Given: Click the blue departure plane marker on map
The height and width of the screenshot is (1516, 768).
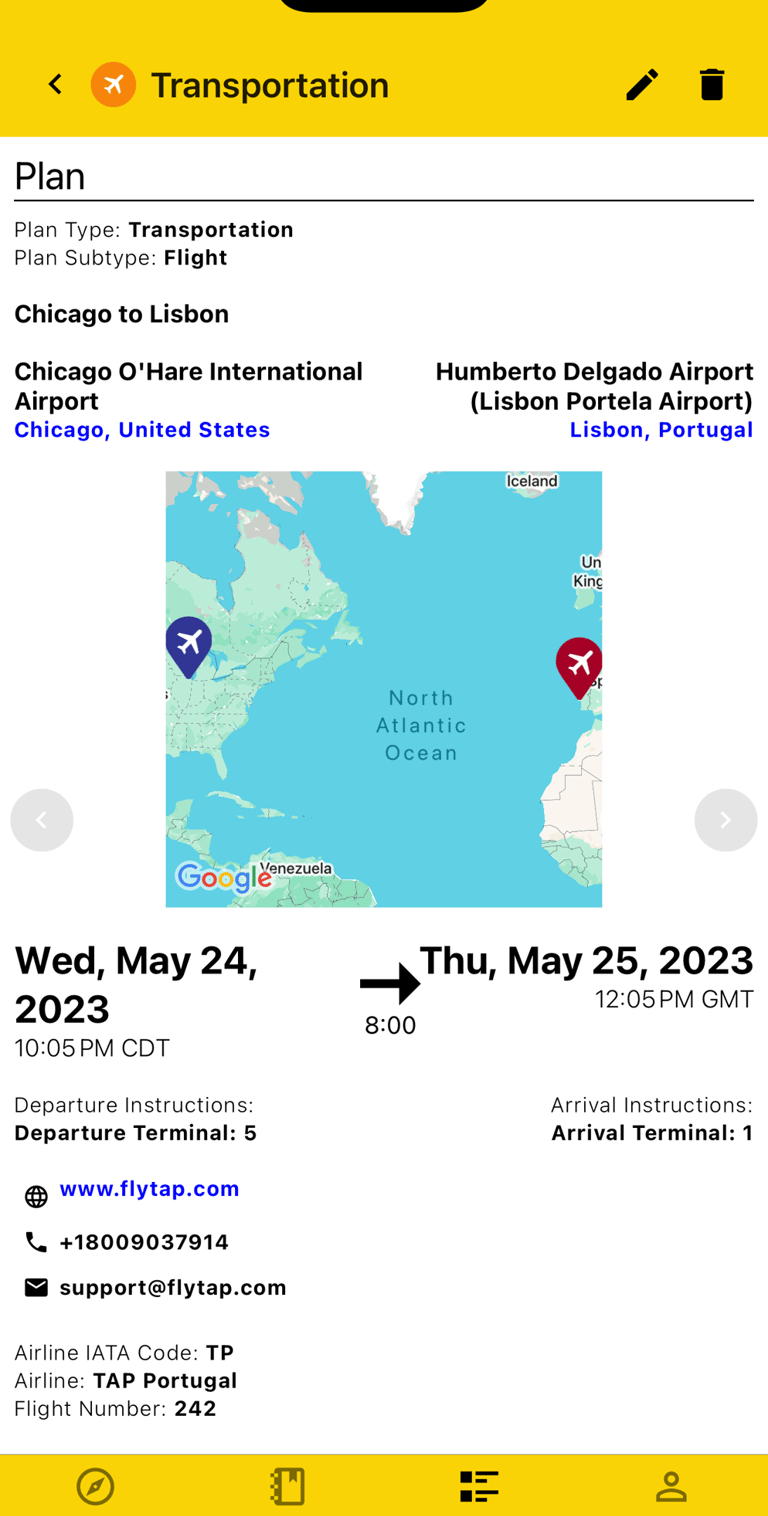Looking at the screenshot, I should click(188, 645).
